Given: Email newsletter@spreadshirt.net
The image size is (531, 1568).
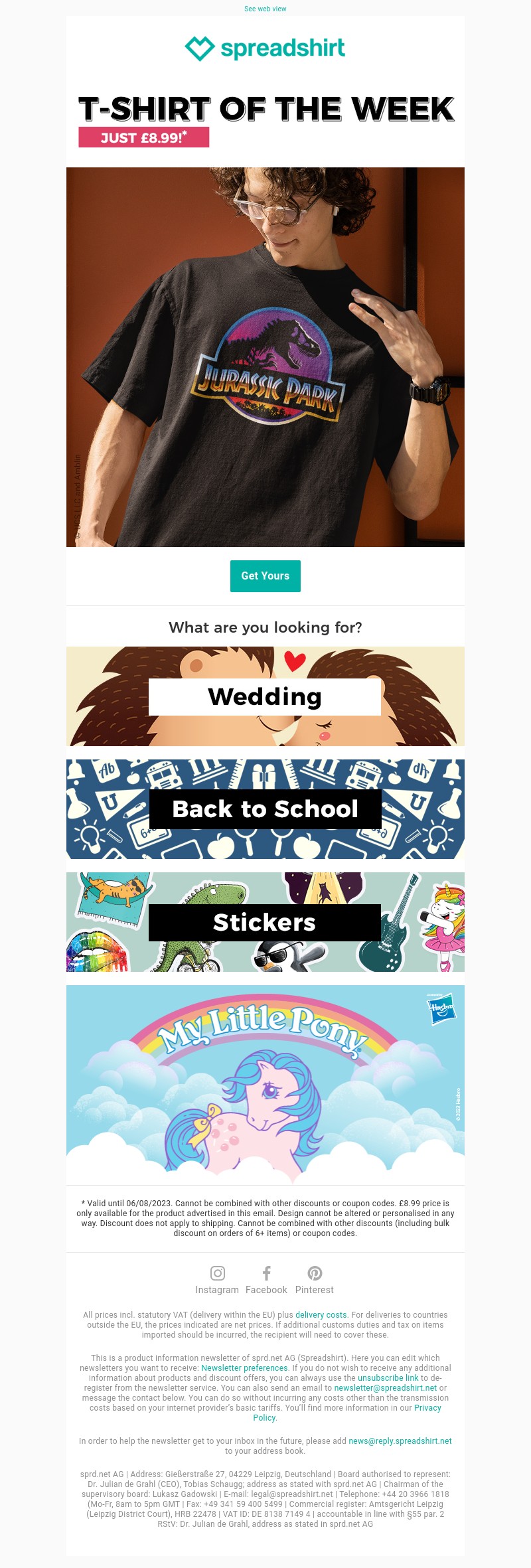Looking at the screenshot, I should point(385,1387).
